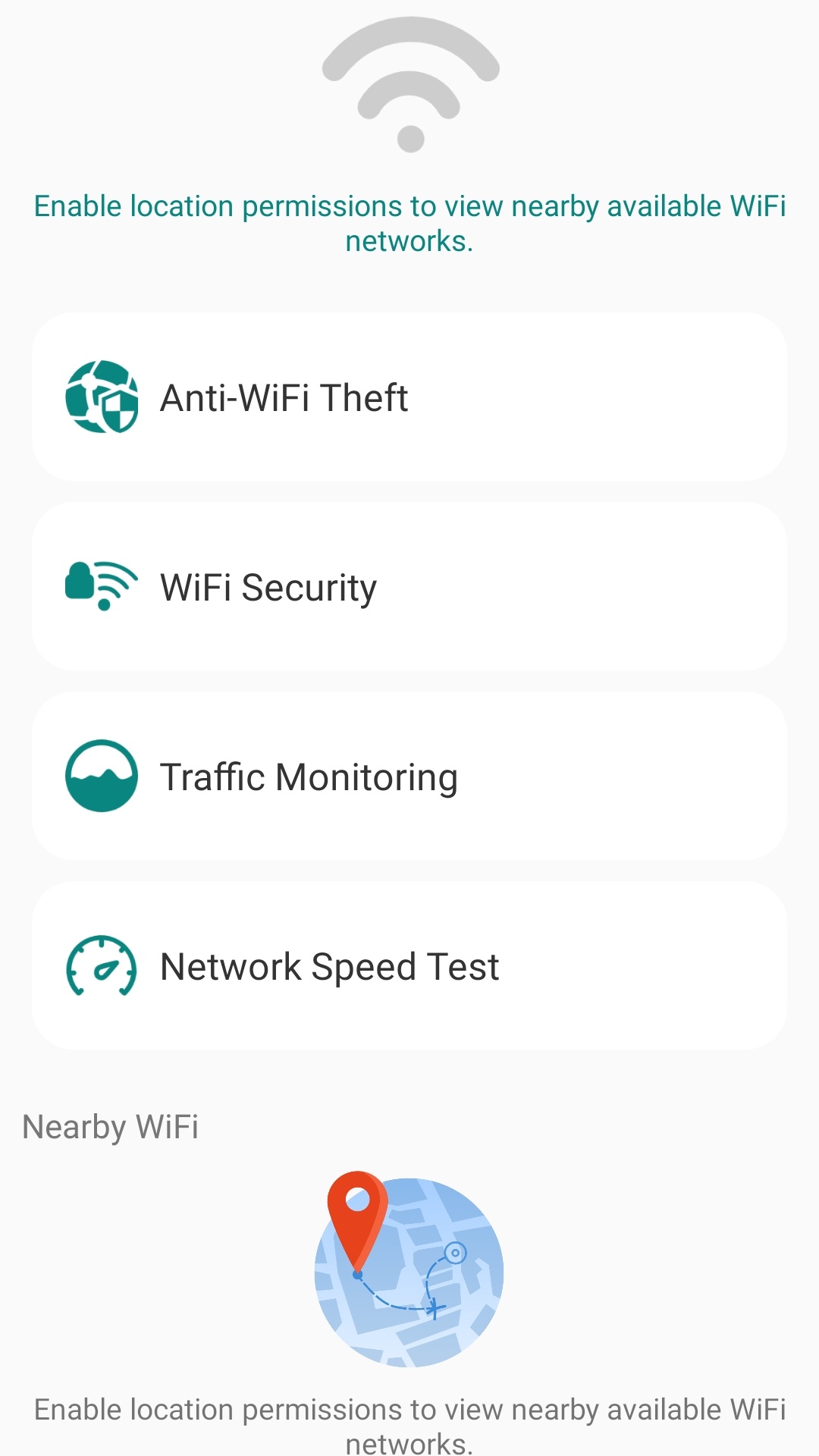
Task: Tap the Network Speed Test card
Action: (409, 965)
